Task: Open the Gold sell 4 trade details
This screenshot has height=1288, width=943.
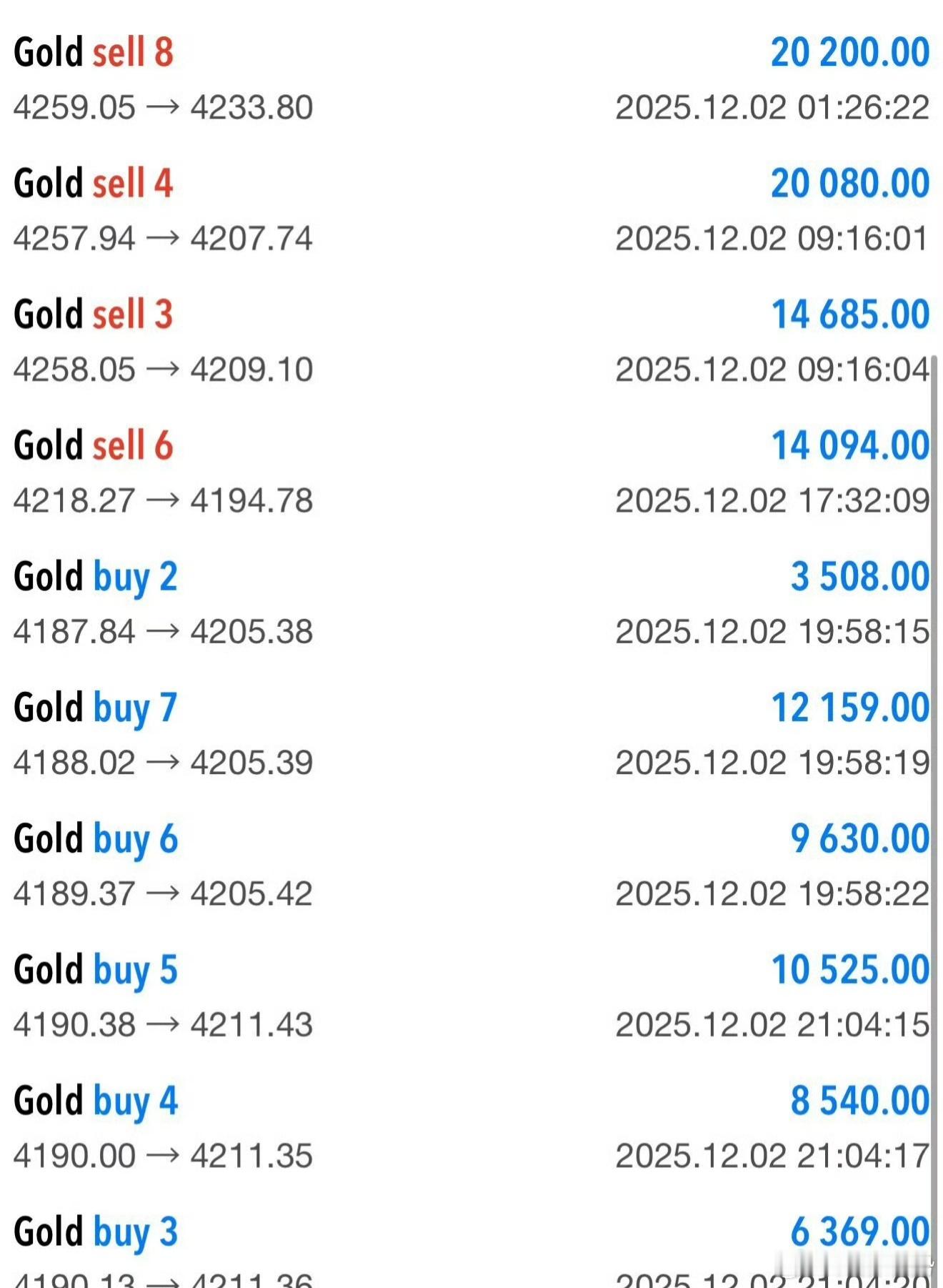Action: pyautogui.click(x=471, y=210)
